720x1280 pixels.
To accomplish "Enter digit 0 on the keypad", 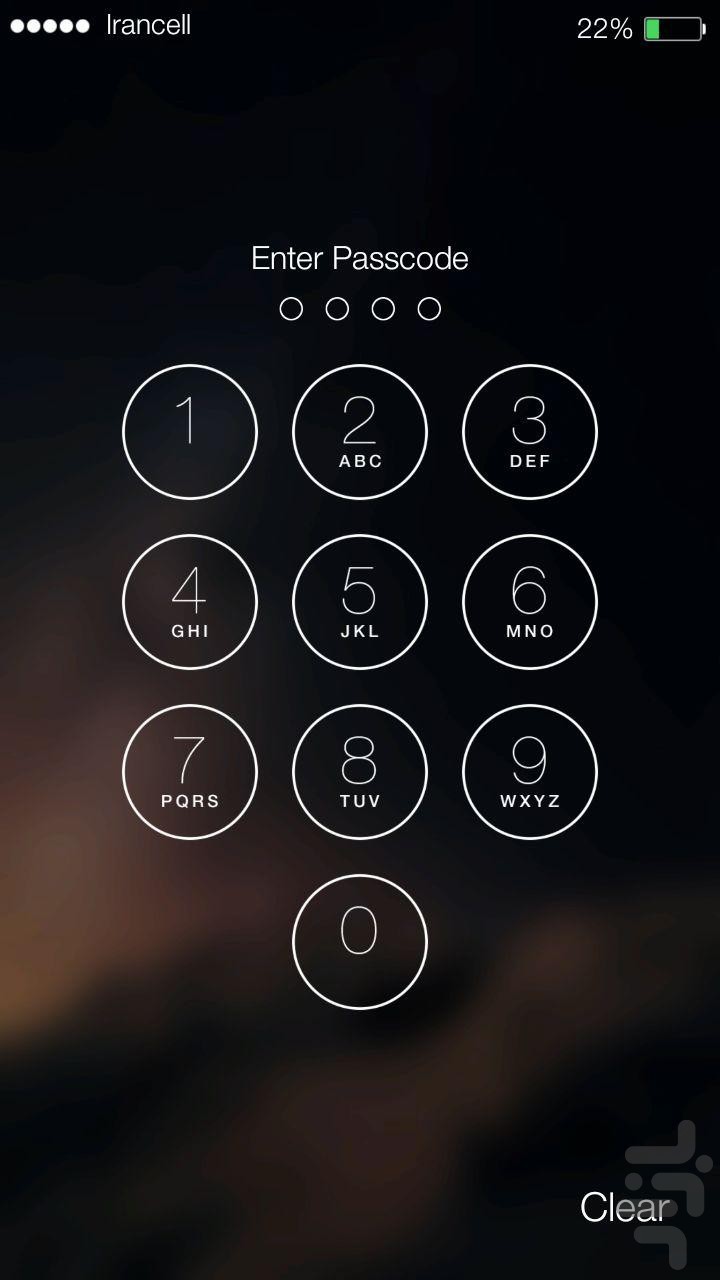I will pyautogui.click(x=360, y=942).
